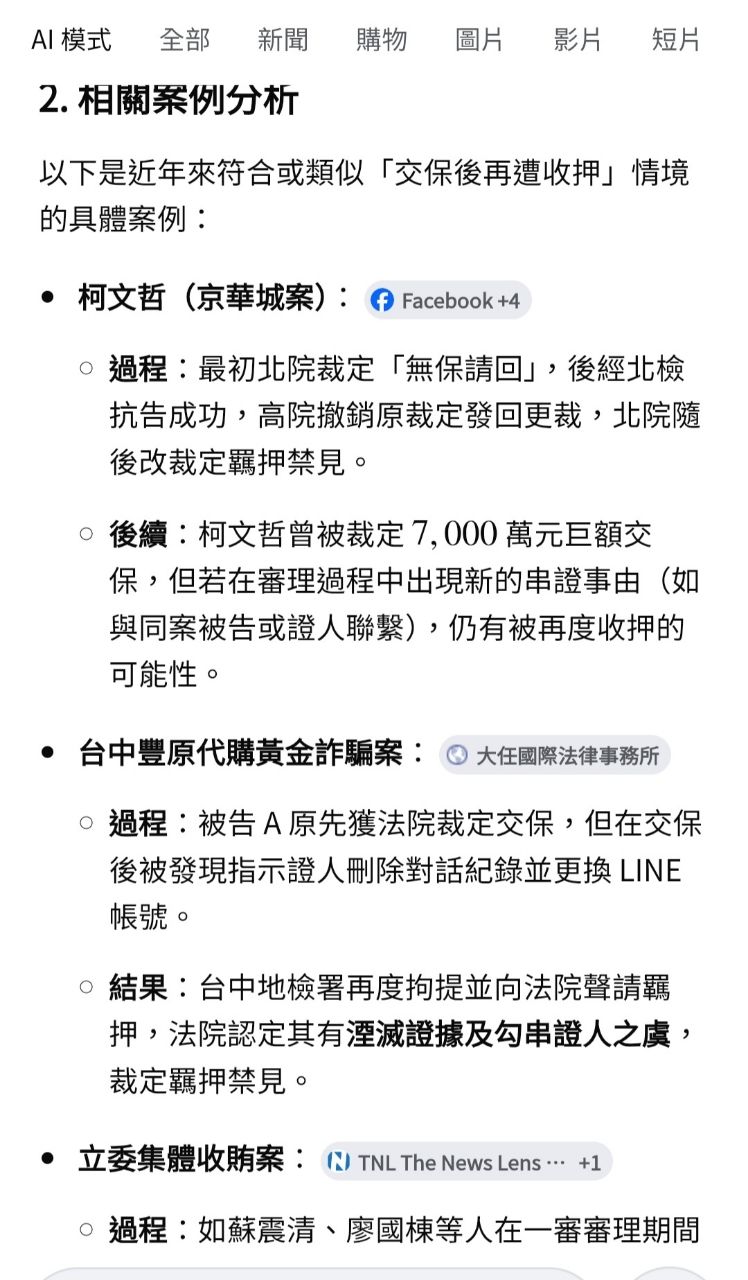The image size is (748, 1280).
Task: Show the 圖片 tab
Action: click(480, 40)
